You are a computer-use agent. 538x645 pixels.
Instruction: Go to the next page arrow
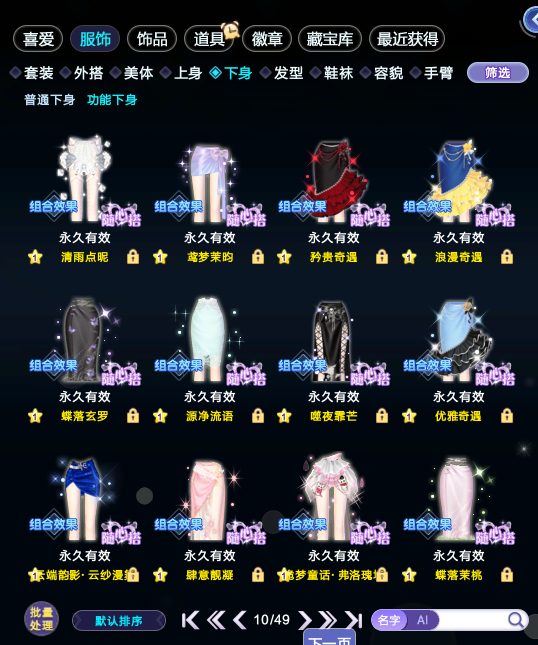pyautogui.click(x=304, y=620)
